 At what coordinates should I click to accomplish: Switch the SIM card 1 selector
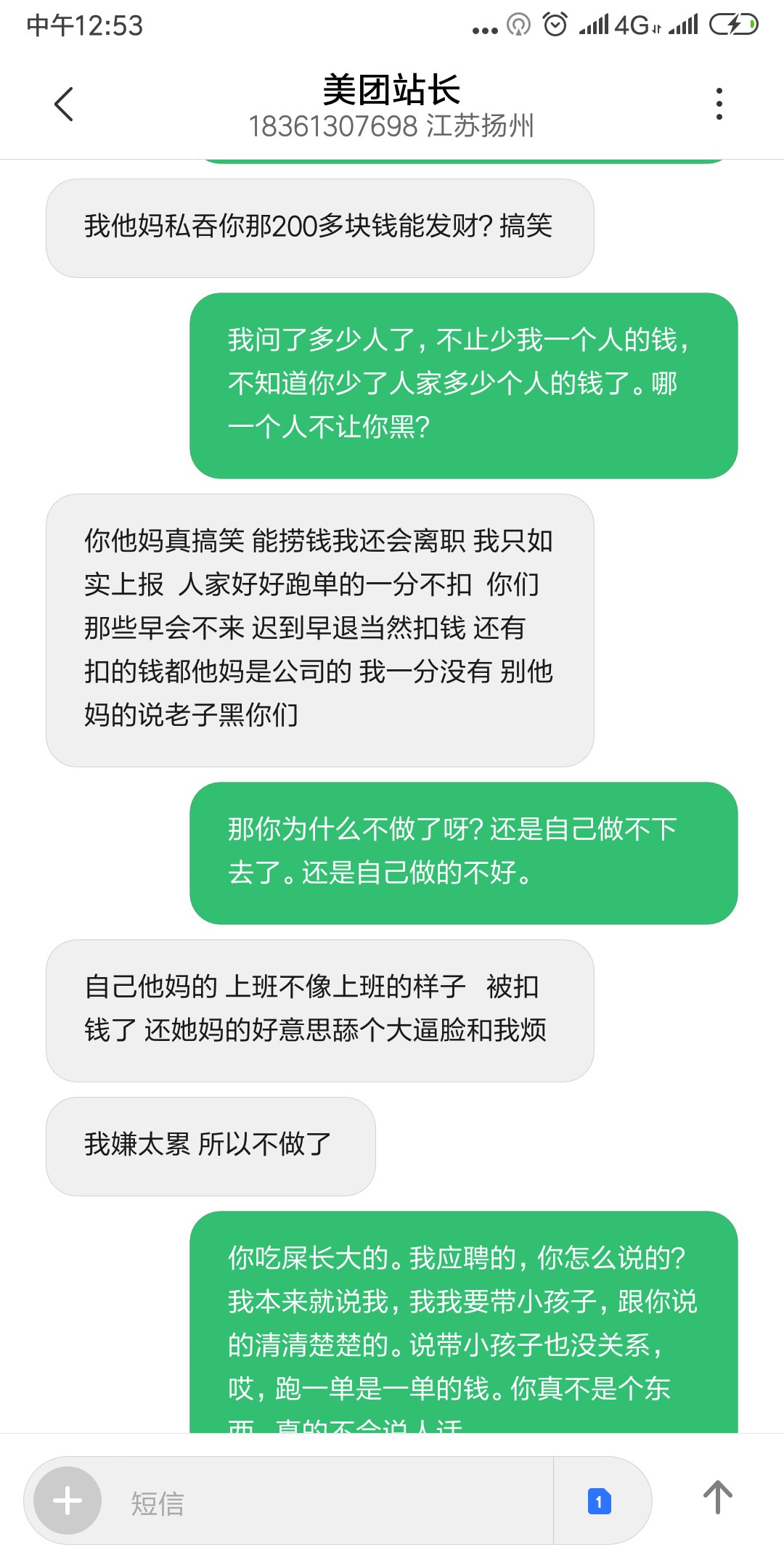click(600, 1501)
